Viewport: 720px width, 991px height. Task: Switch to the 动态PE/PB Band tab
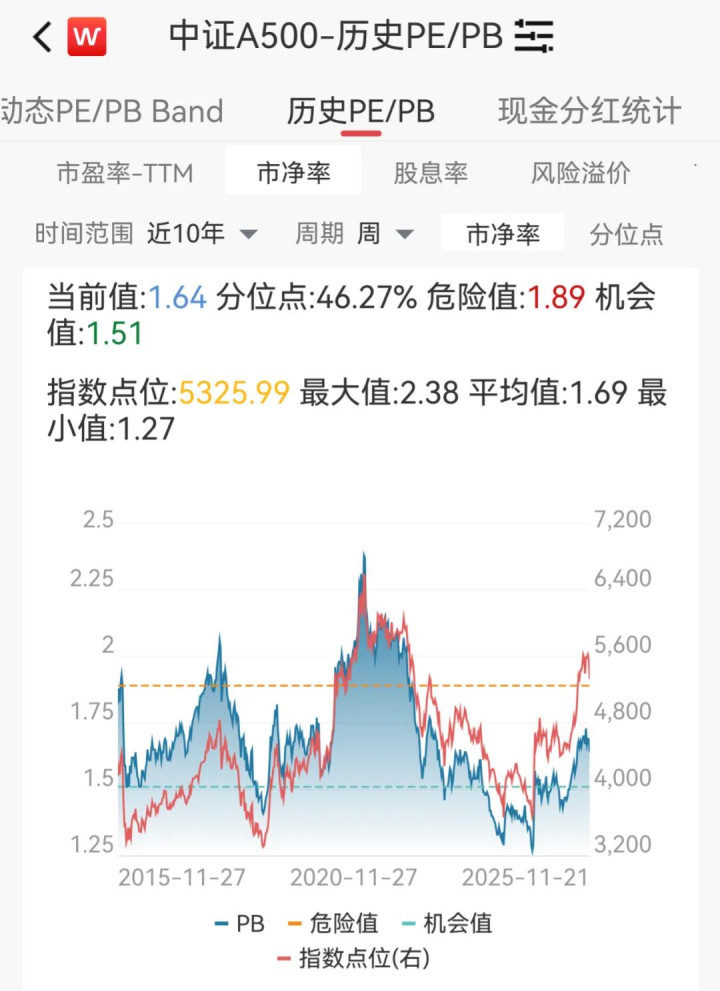click(112, 111)
